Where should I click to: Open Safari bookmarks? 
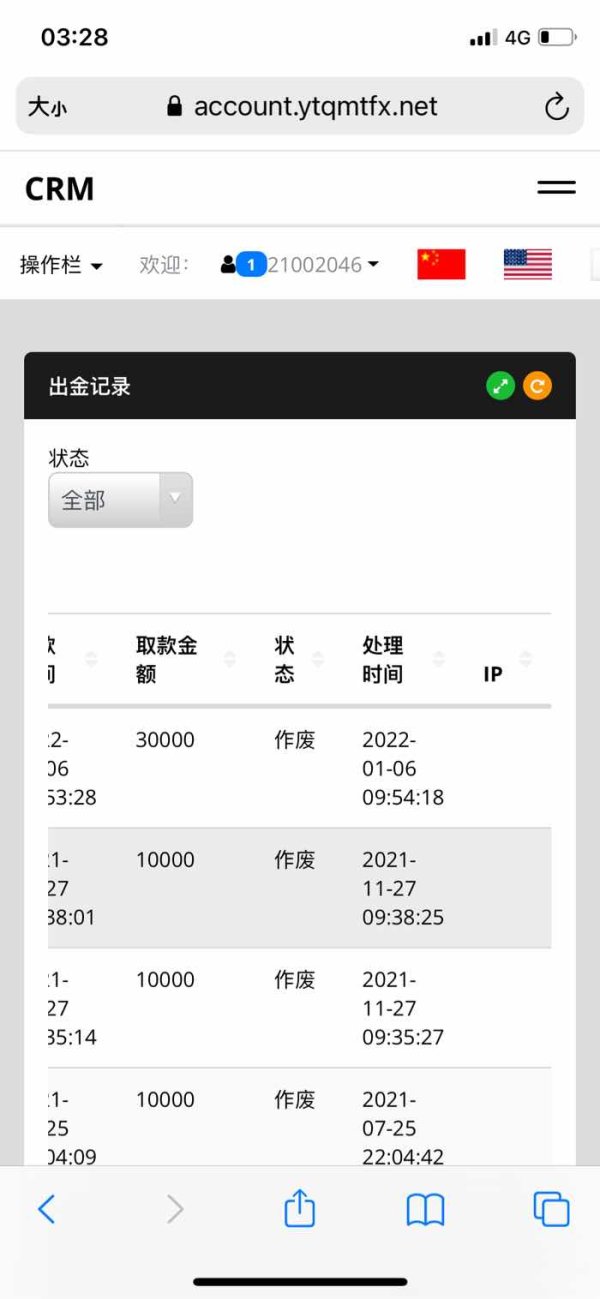coord(425,1210)
